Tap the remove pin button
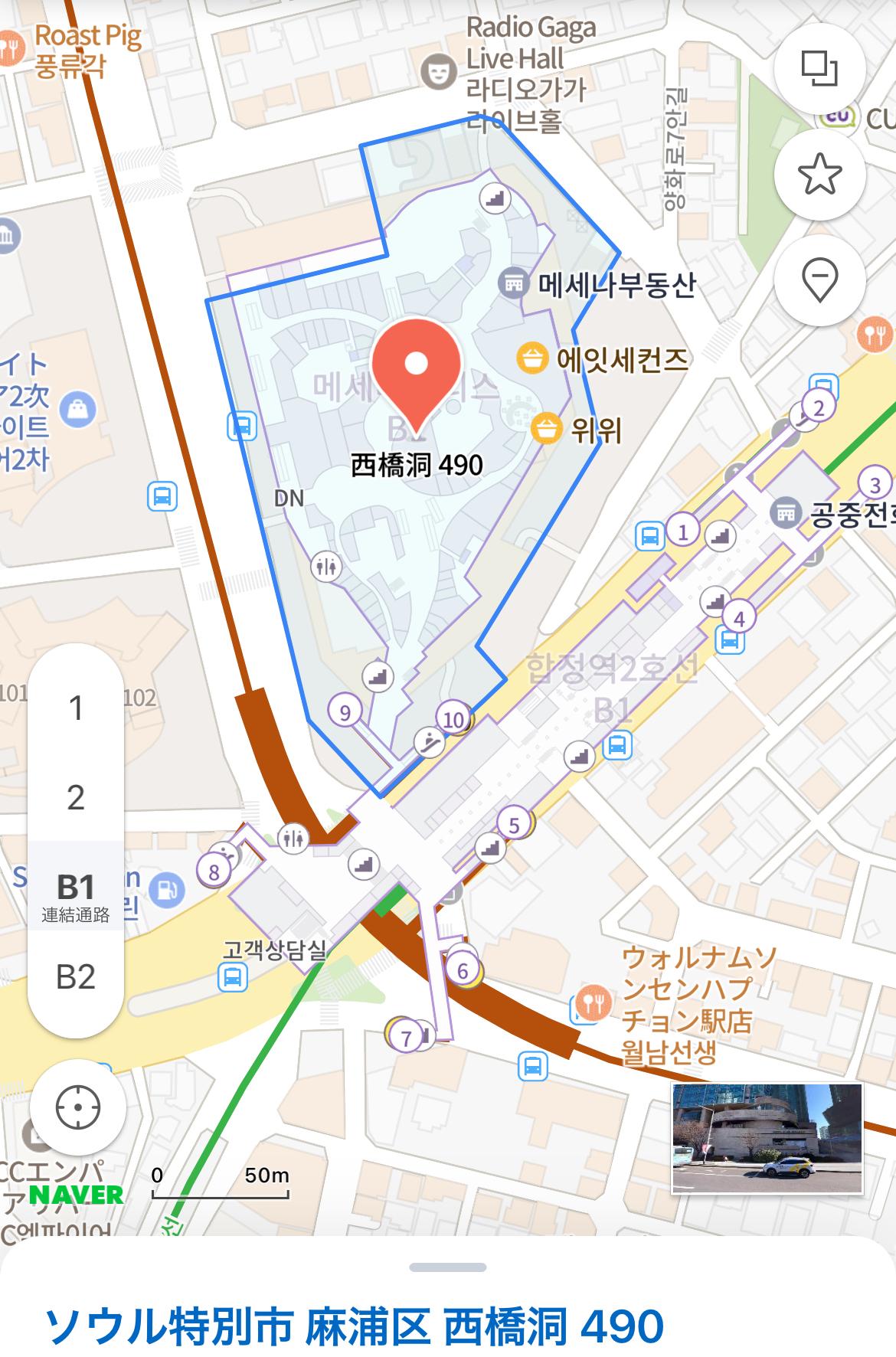The width and height of the screenshot is (896, 1357). click(x=819, y=279)
